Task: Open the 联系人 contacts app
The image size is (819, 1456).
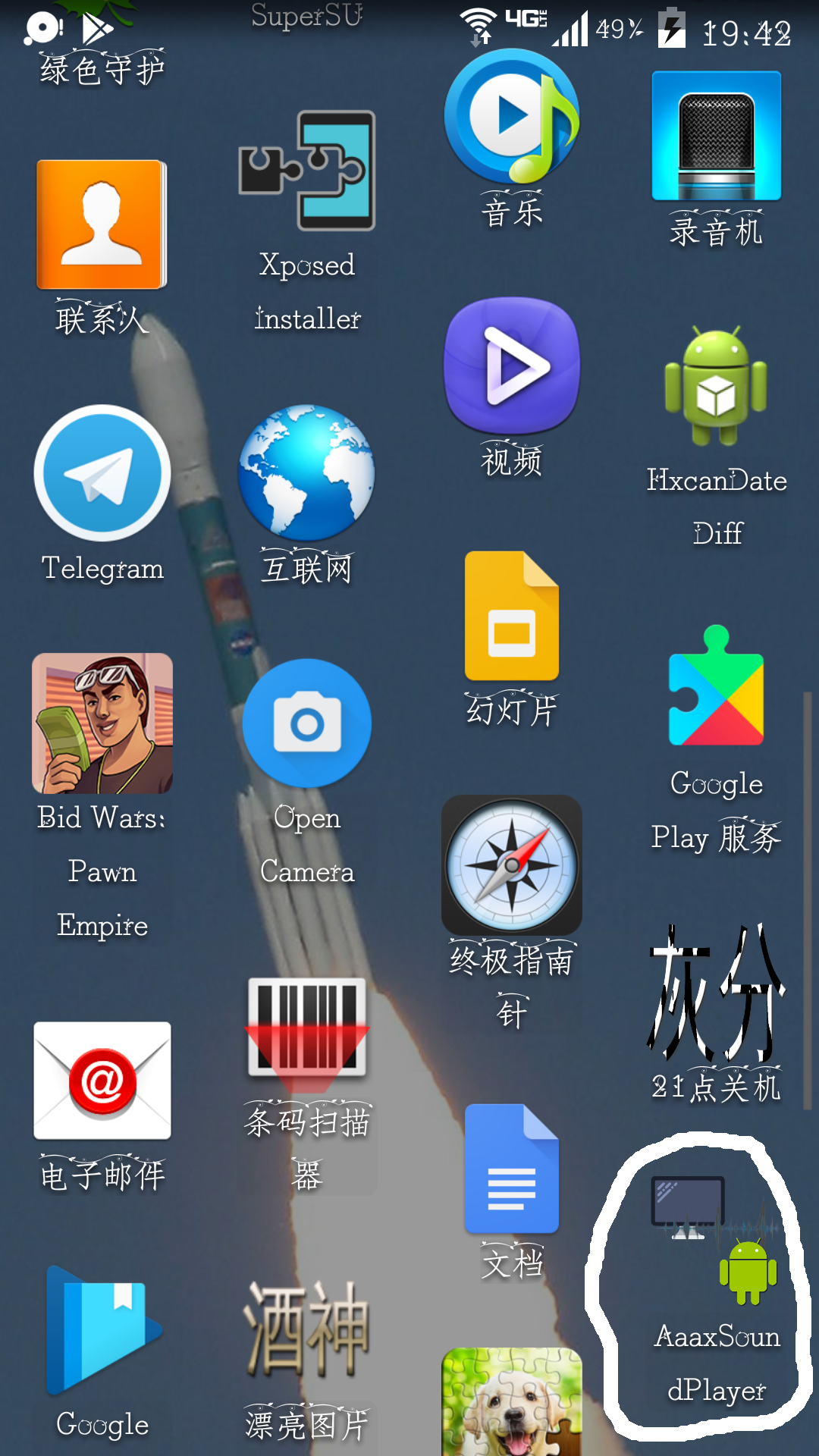Action: (x=102, y=225)
